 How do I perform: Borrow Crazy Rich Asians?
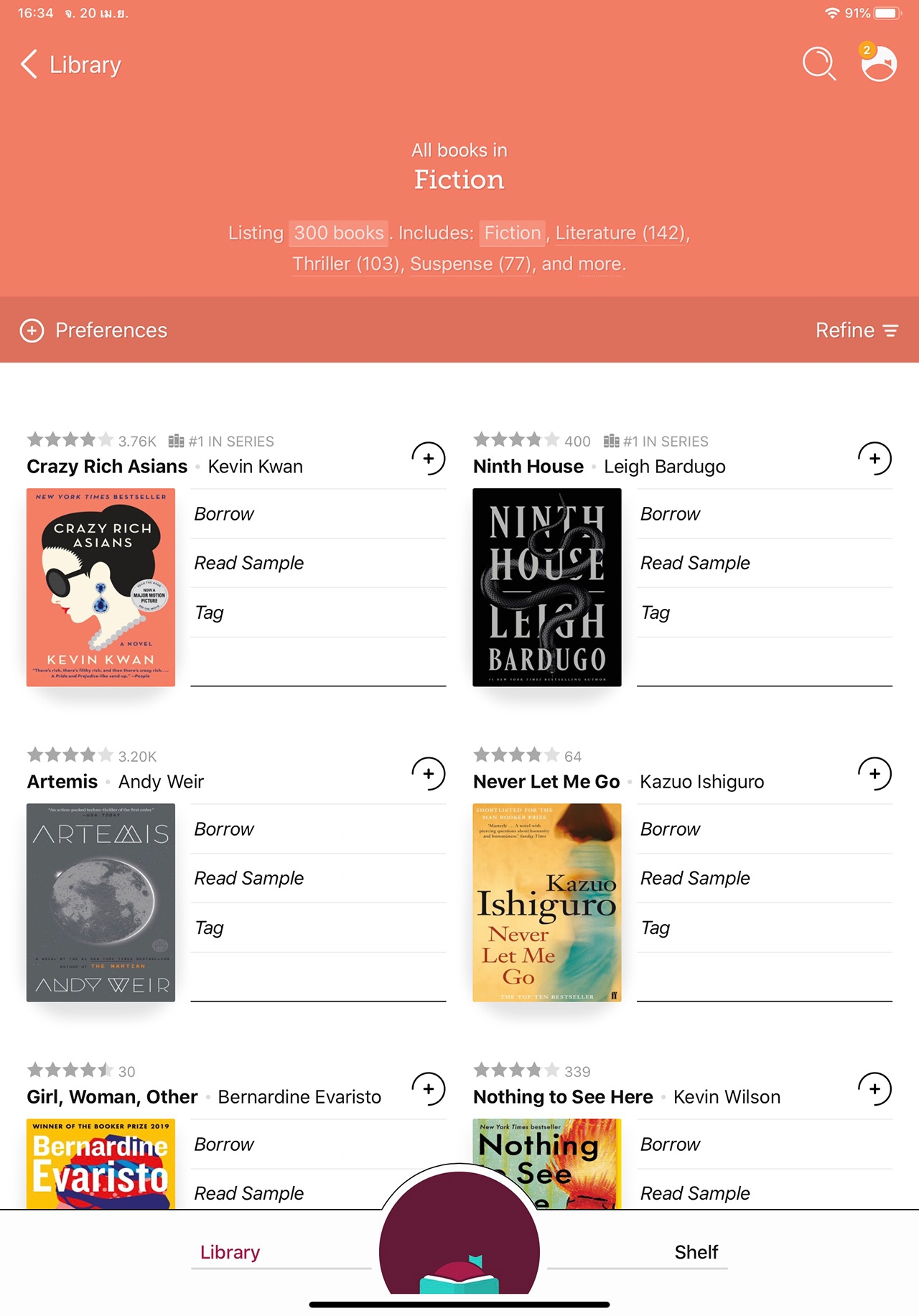pos(224,514)
